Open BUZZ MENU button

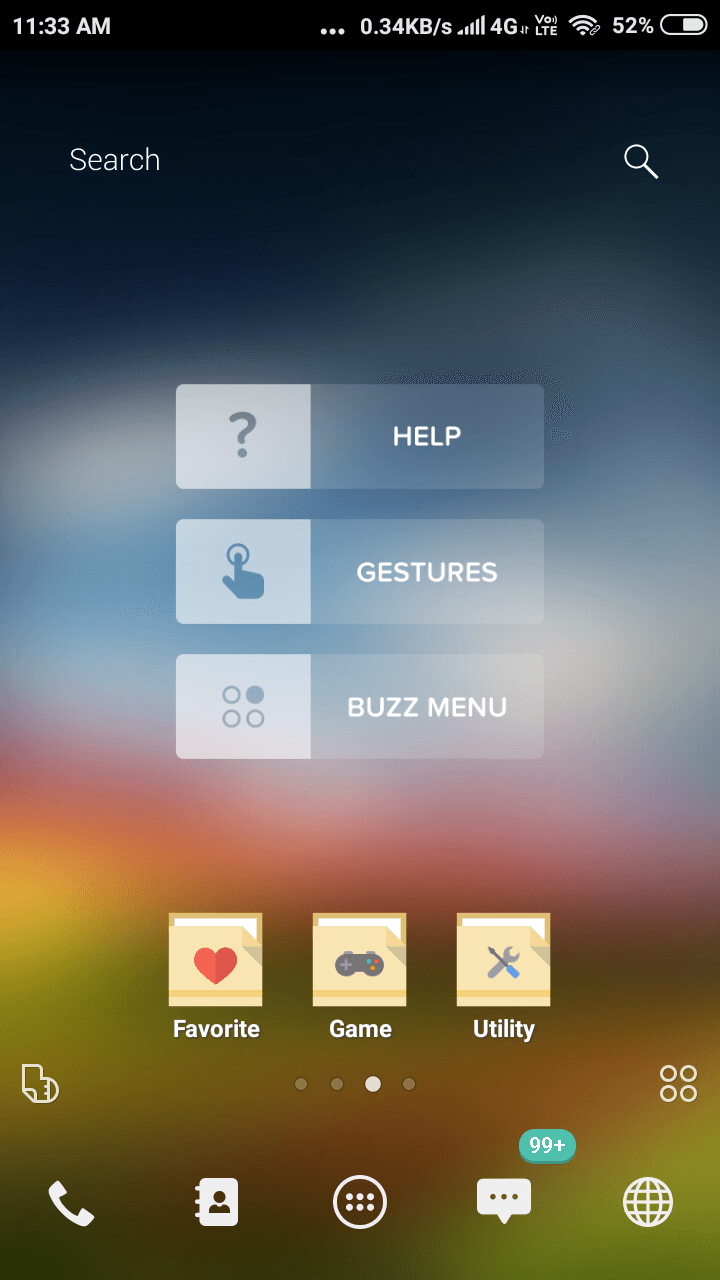(x=360, y=706)
